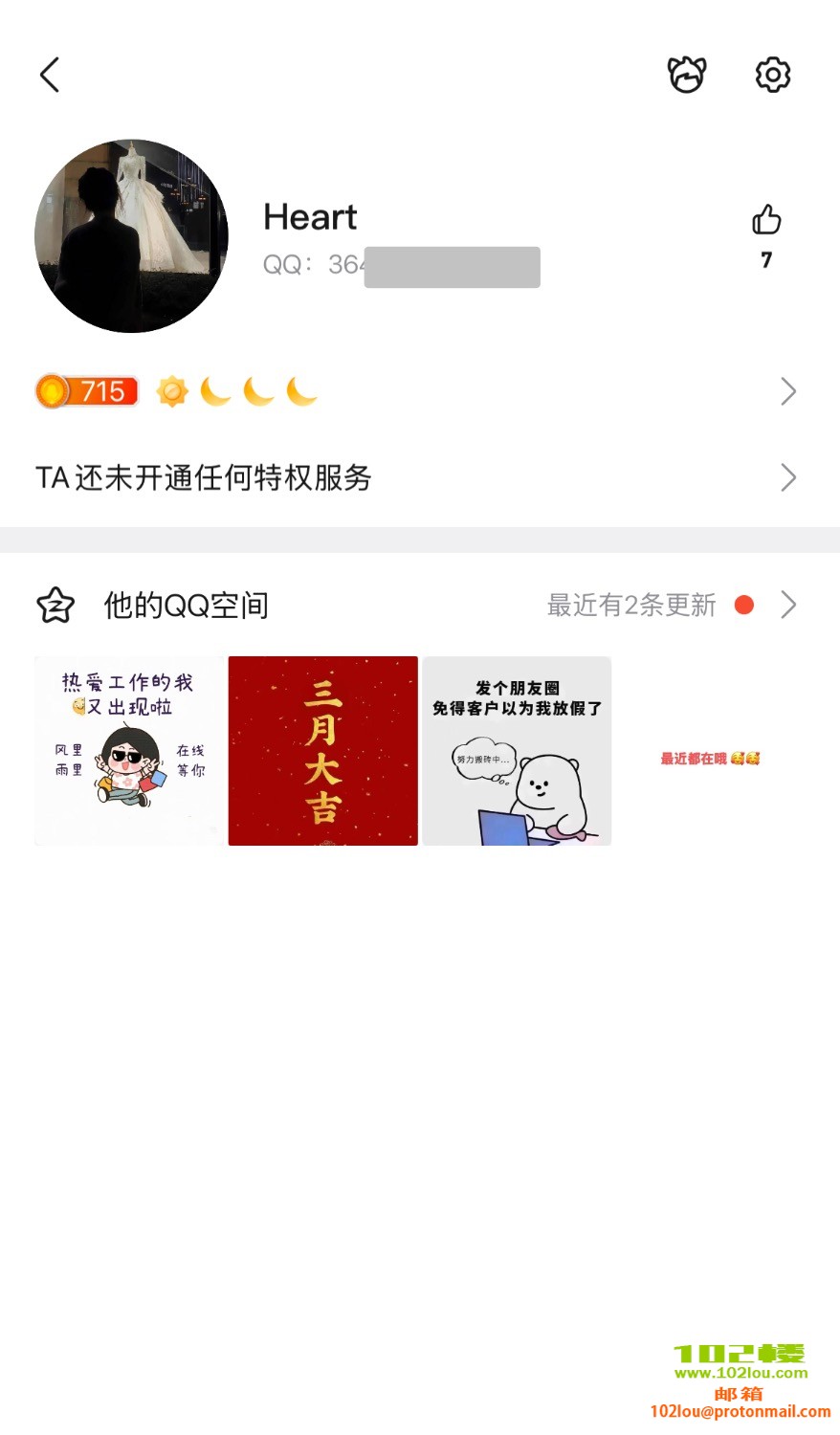Go back using the top-left arrow
Viewport: 840px width, 1435px height.
(51, 75)
